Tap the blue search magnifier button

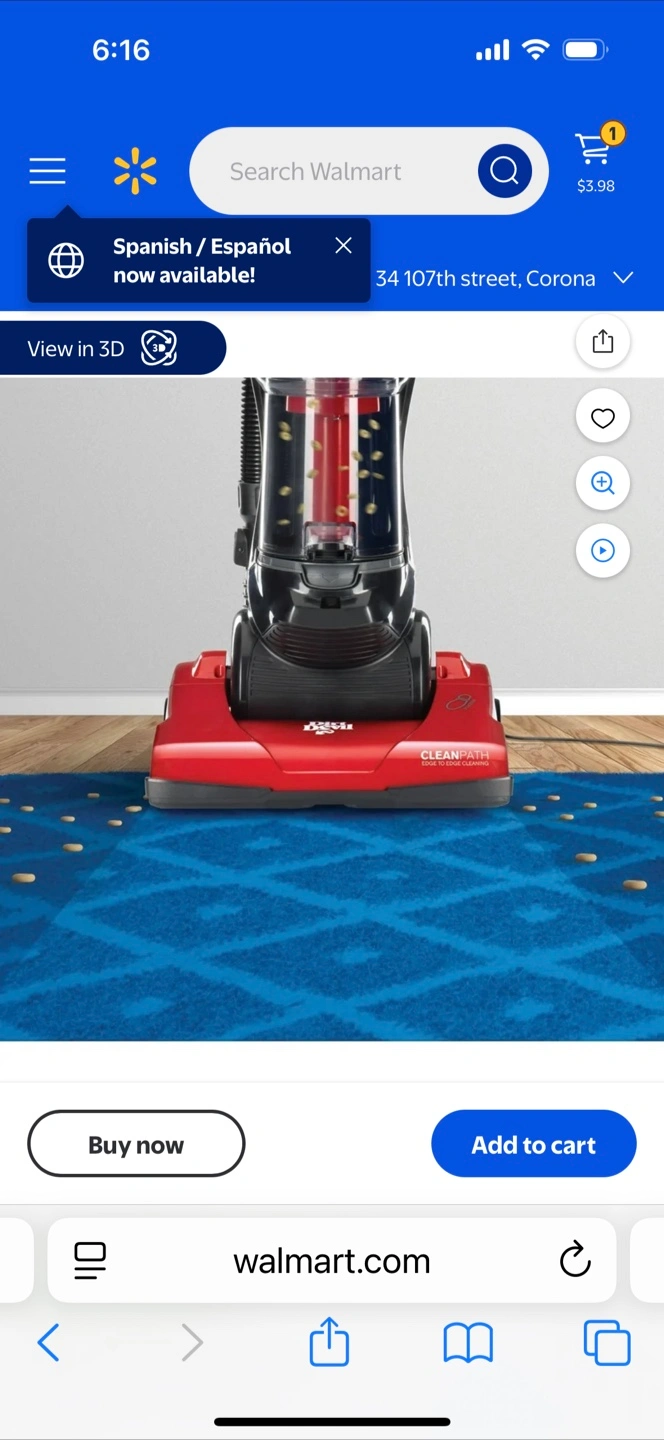tap(504, 171)
